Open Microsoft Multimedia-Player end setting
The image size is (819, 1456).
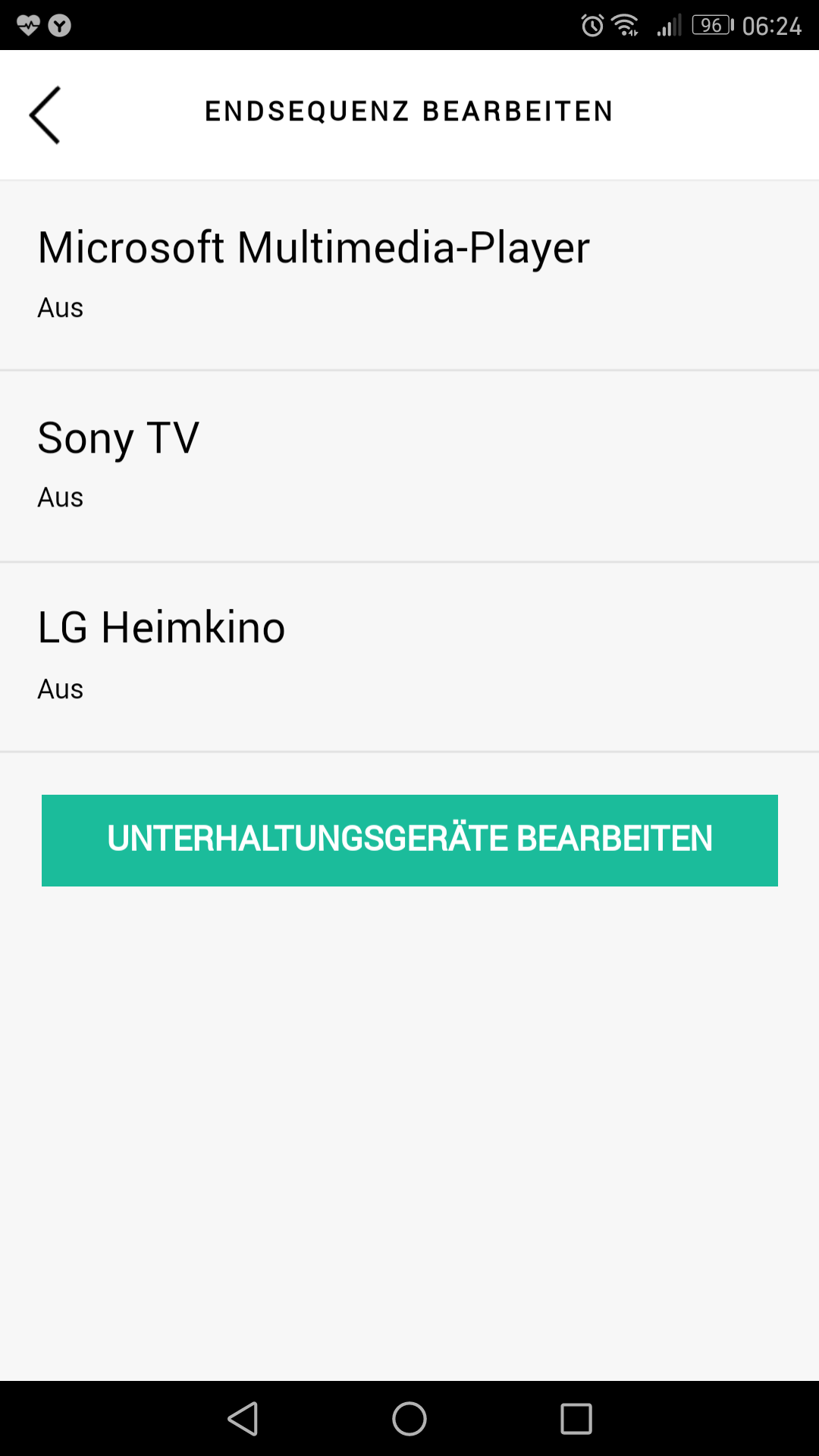pyautogui.click(x=409, y=275)
